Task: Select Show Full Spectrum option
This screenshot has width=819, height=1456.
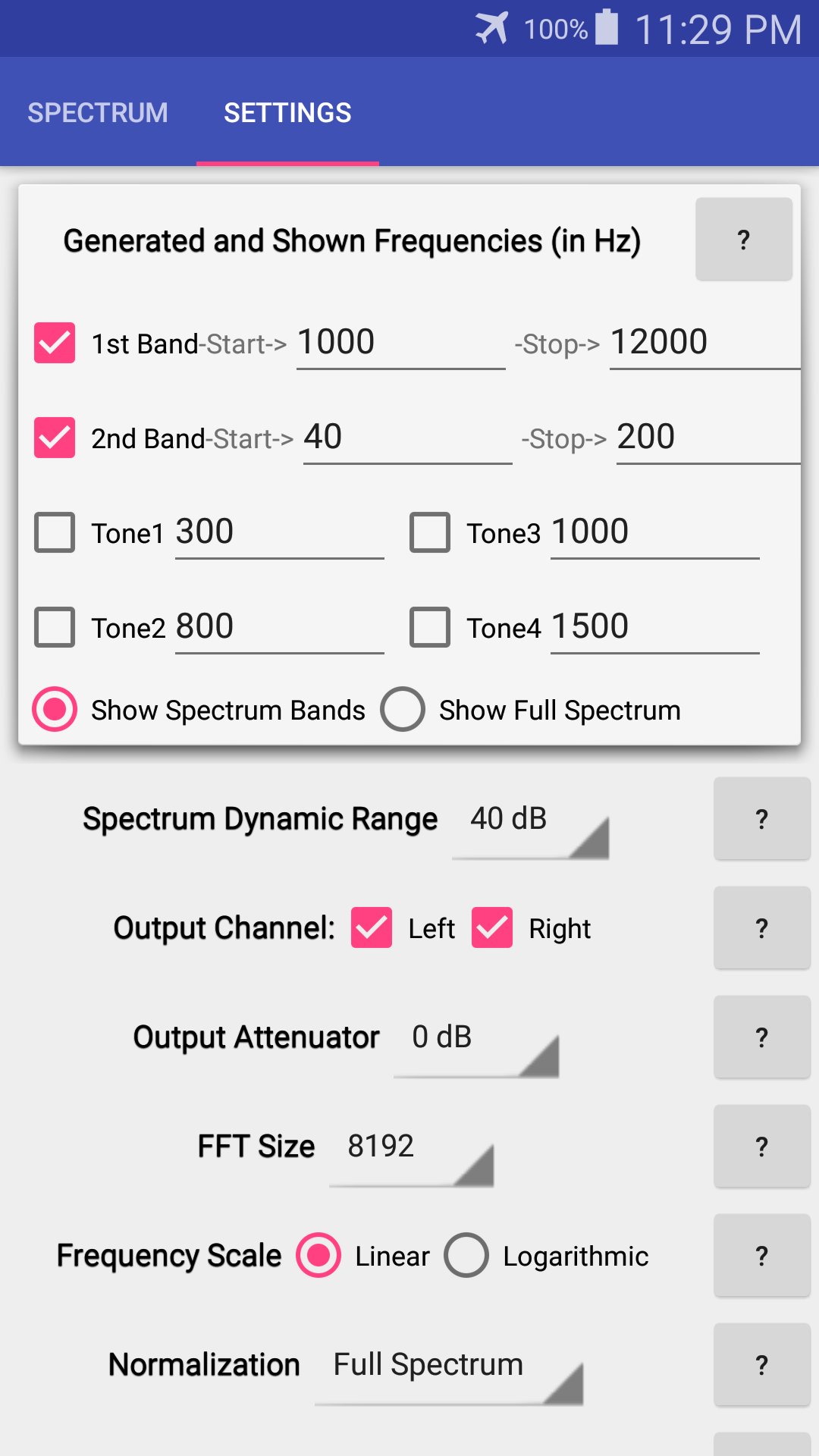Action: [403, 709]
